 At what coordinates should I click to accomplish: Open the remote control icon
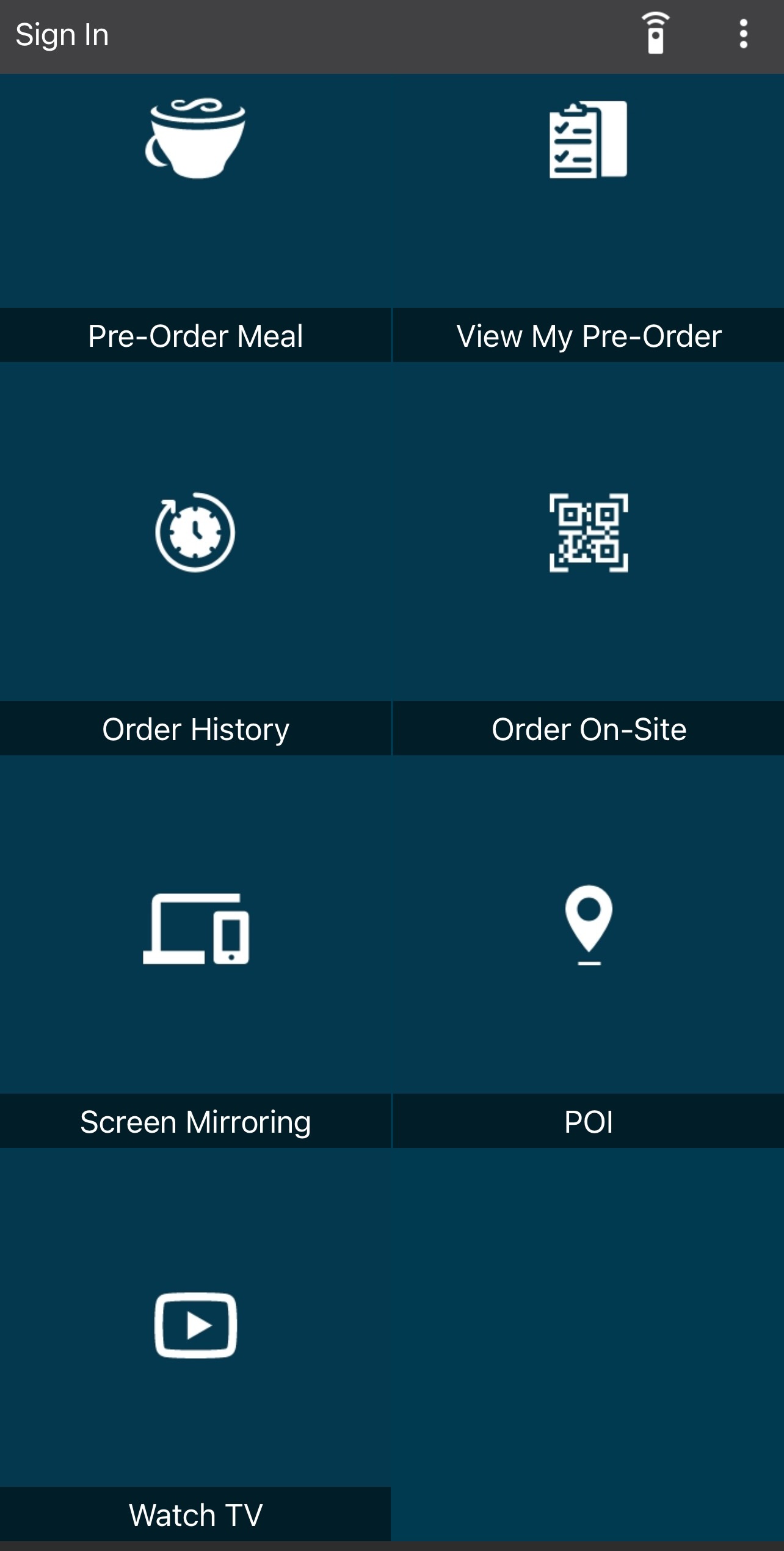coord(655,34)
